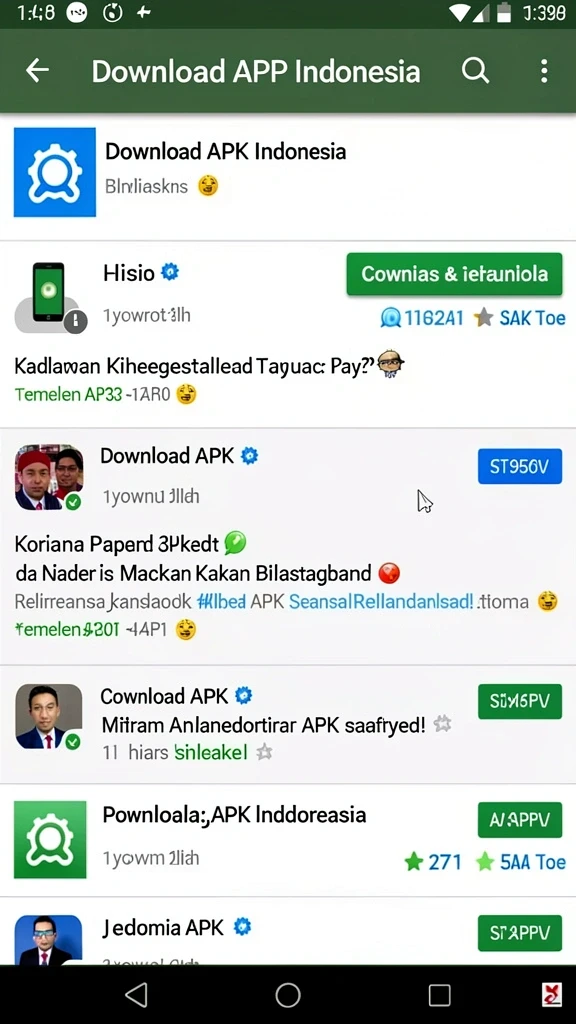Viewport: 576px width, 1024px height.
Task: Go to the system home screen
Action: (287, 995)
